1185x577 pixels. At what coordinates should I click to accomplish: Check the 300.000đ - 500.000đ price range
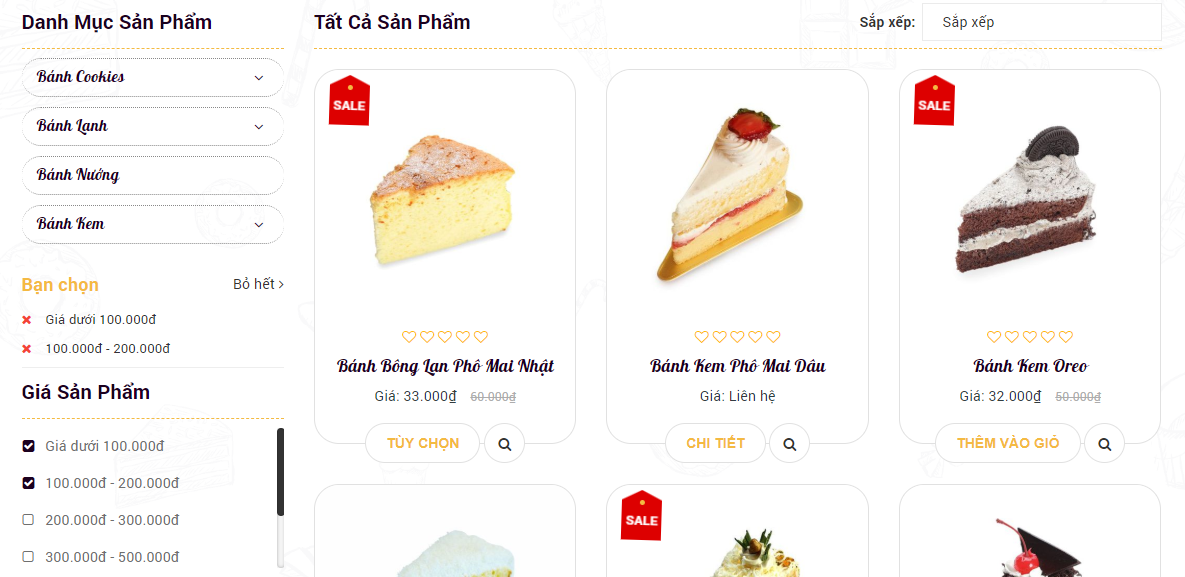click(x=28, y=557)
